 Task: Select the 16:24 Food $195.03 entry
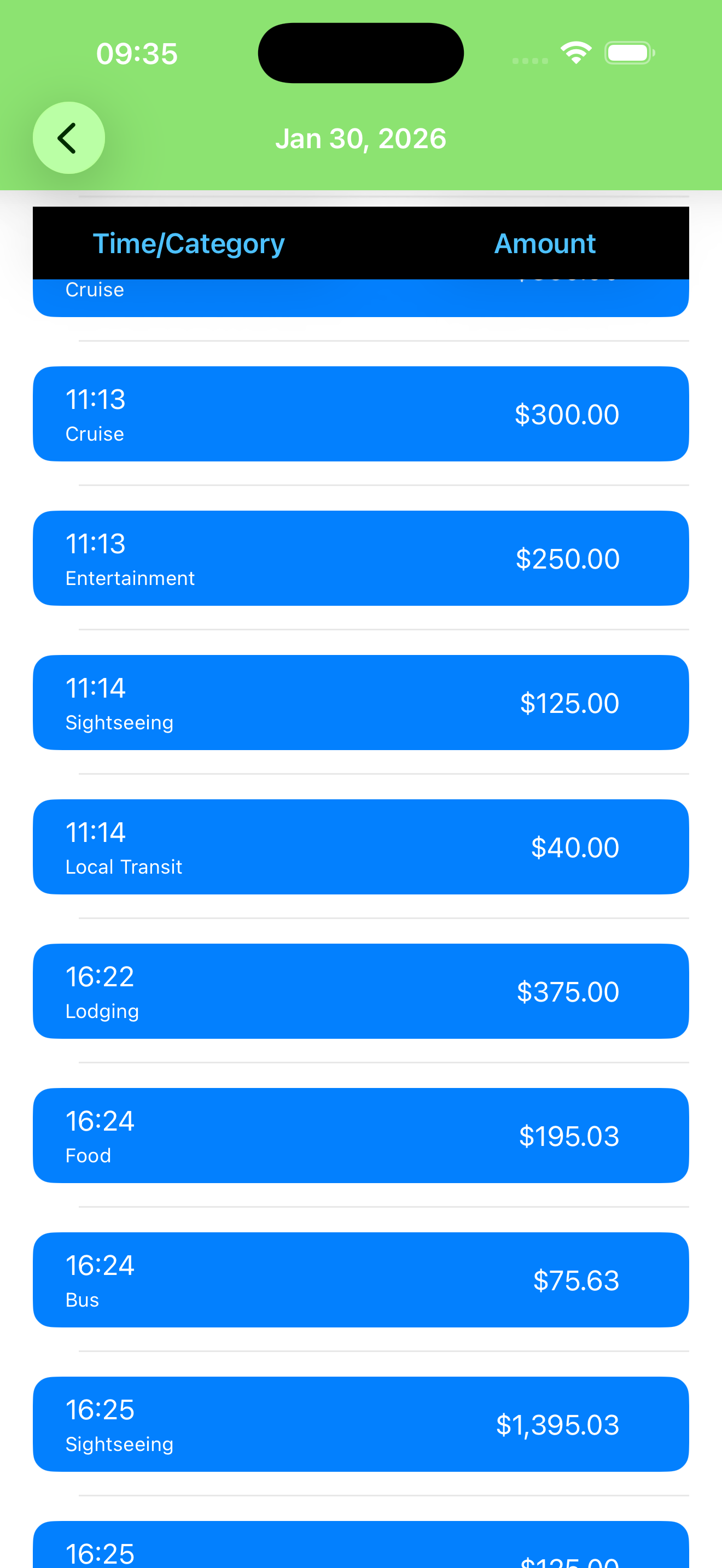tap(360, 1135)
